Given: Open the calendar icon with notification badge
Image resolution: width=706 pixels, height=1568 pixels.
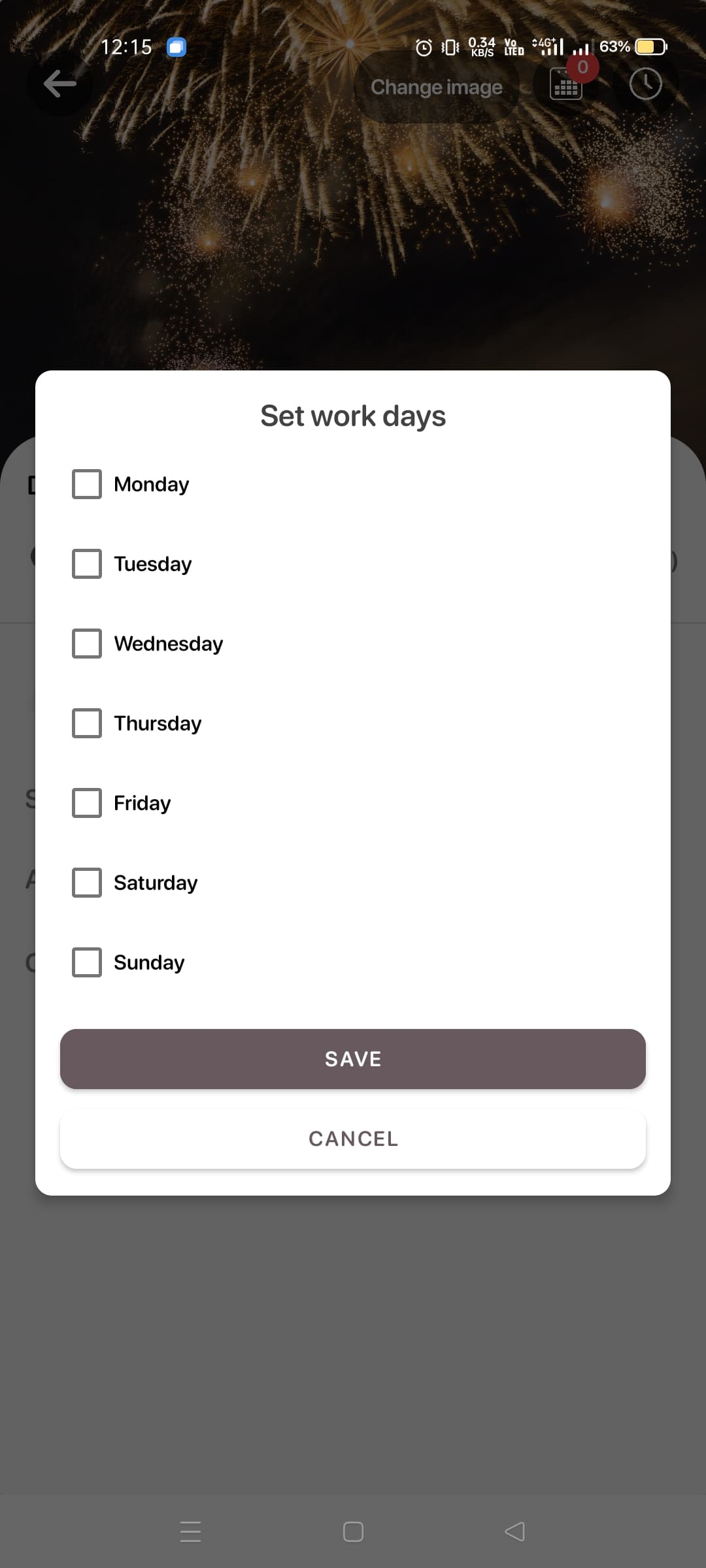Looking at the screenshot, I should click(566, 85).
